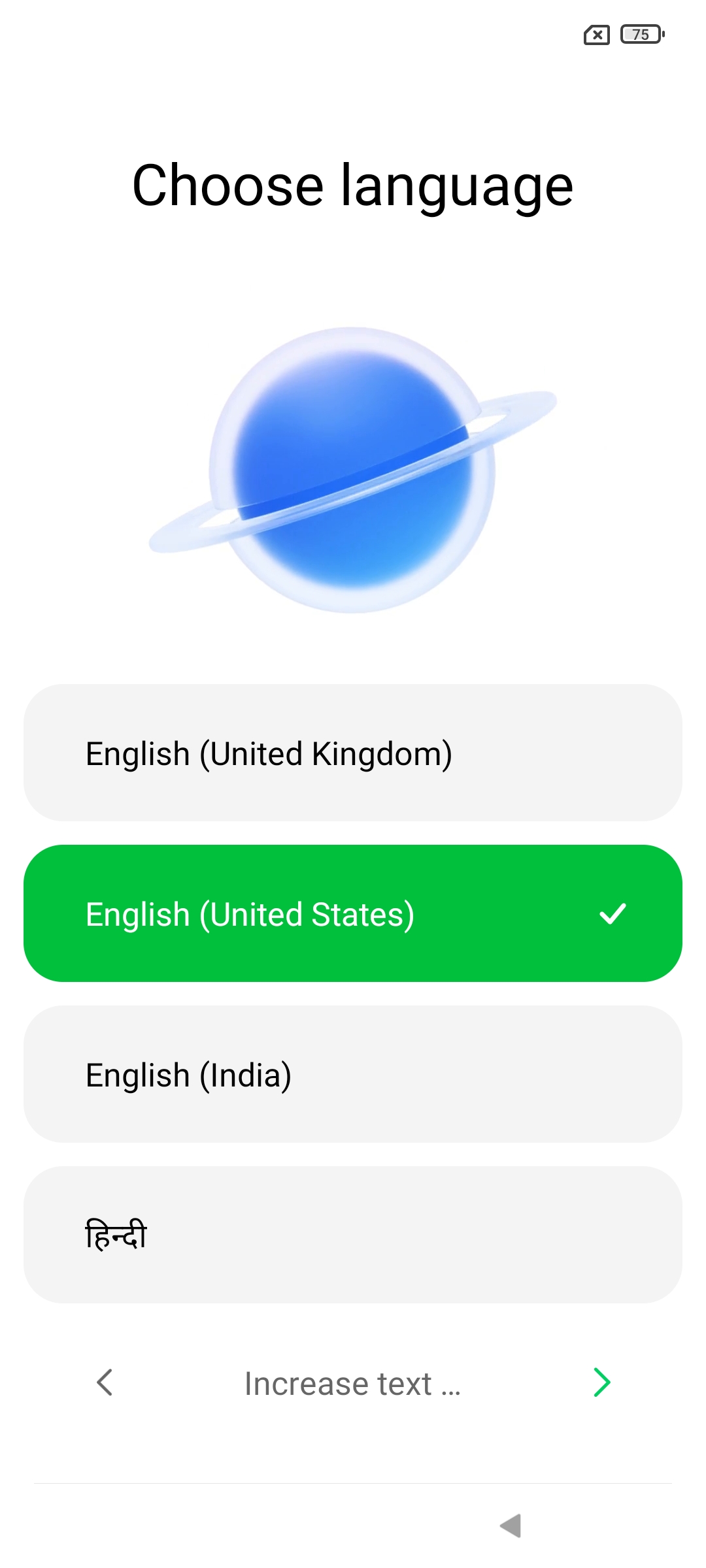Tap the system back triangle
706x1568 pixels.
point(511,1526)
